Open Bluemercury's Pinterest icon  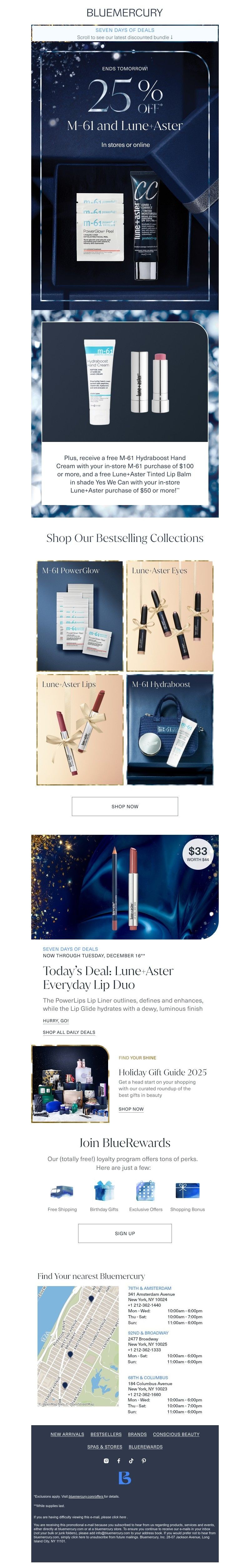(143, 1461)
